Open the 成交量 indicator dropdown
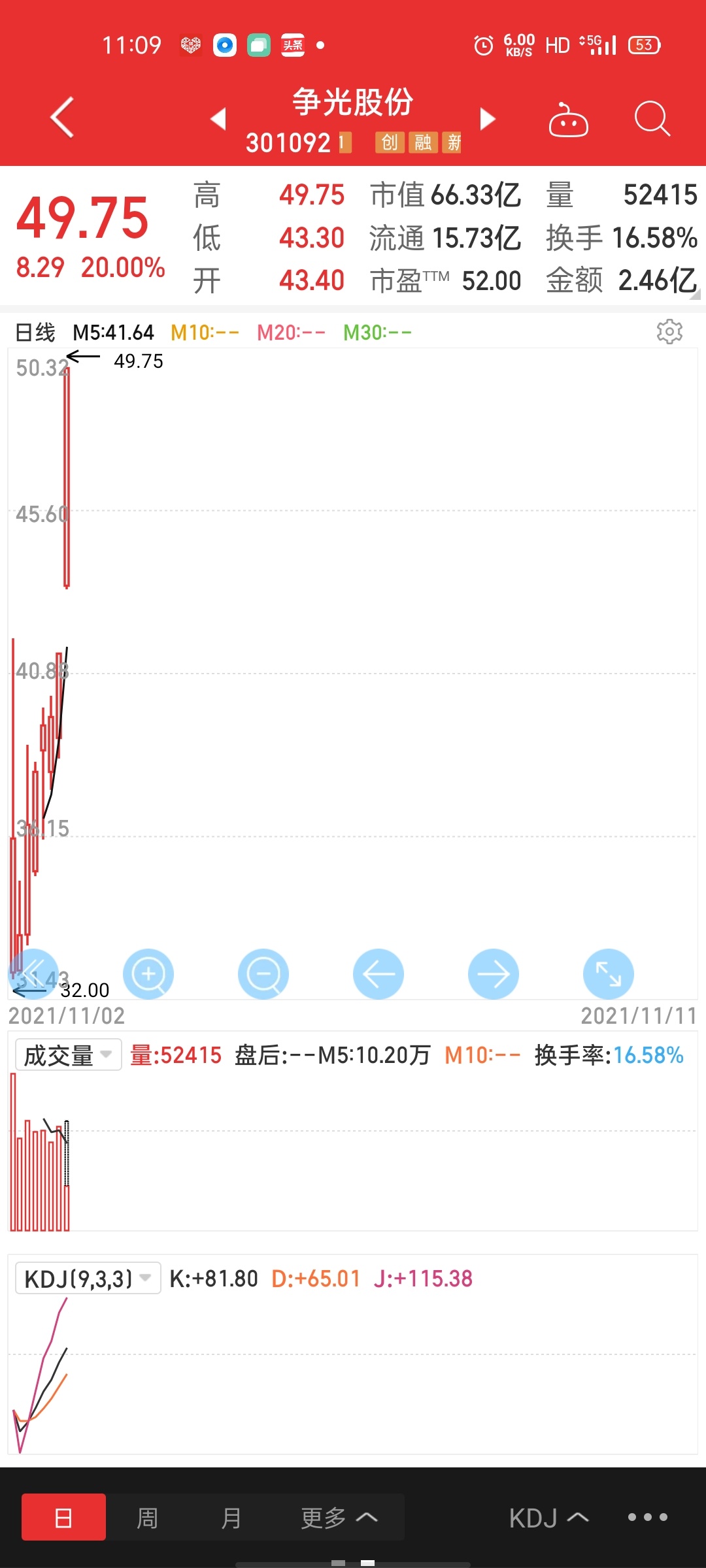This screenshot has height=1568, width=706. (69, 1055)
